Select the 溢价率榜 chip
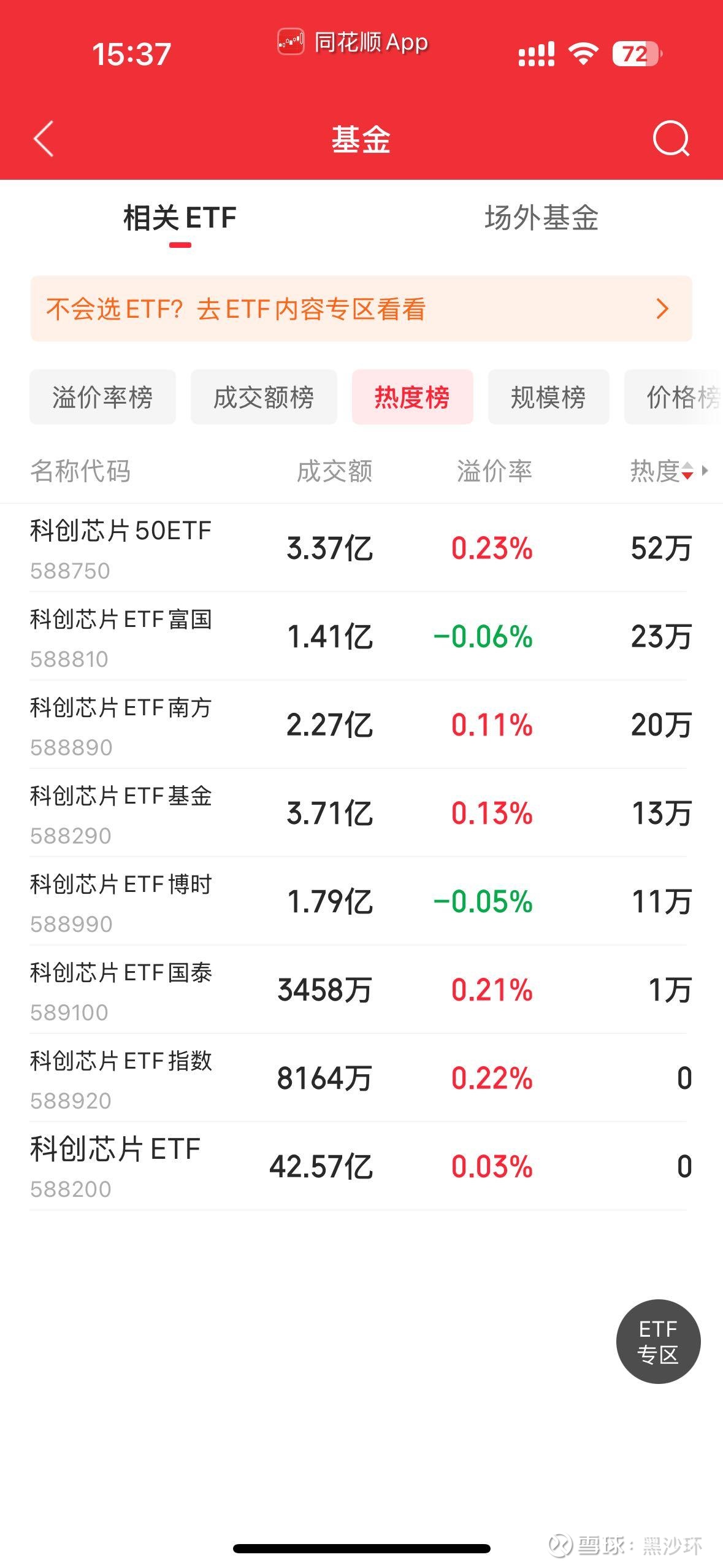Viewport: 723px width, 1568px height. point(102,397)
